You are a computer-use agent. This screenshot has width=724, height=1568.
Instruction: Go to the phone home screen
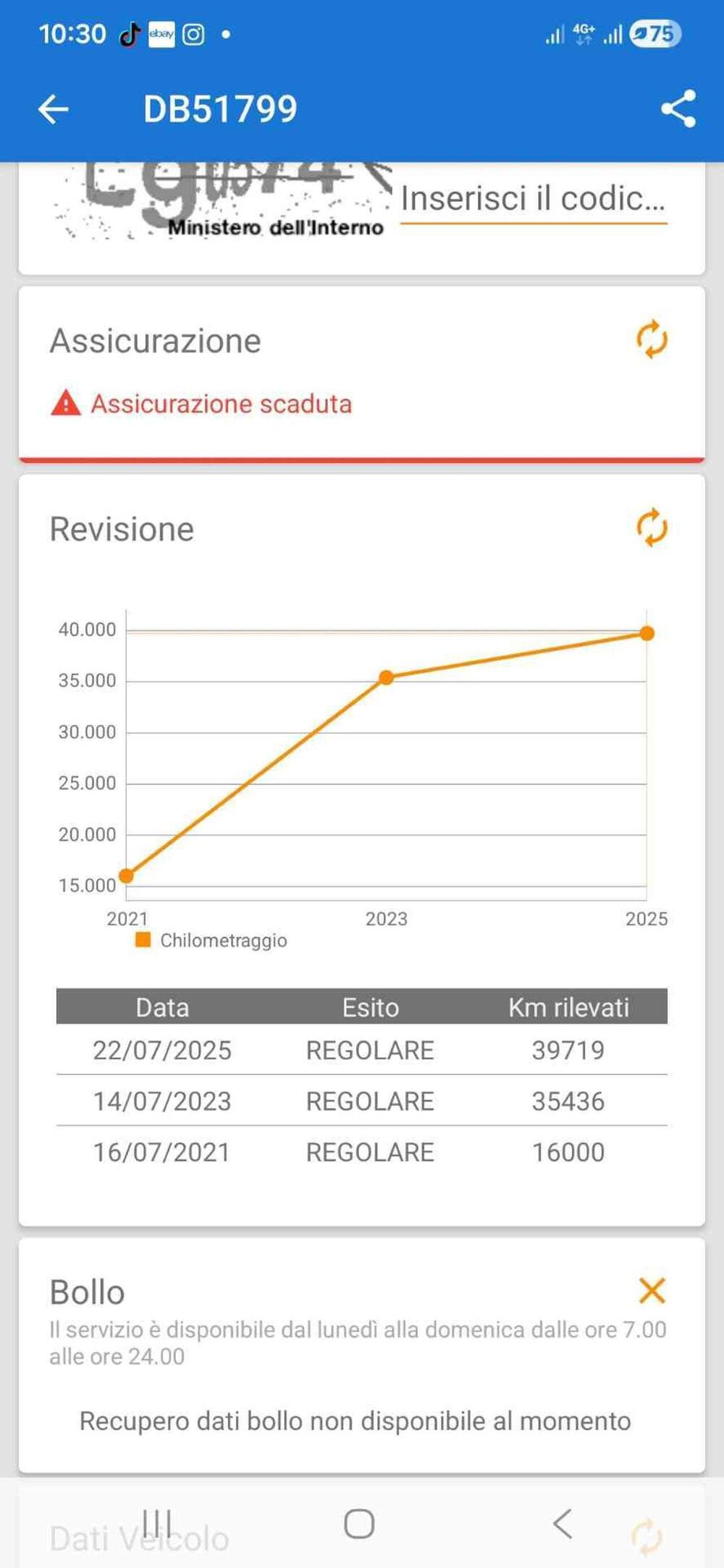click(x=359, y=1523)
